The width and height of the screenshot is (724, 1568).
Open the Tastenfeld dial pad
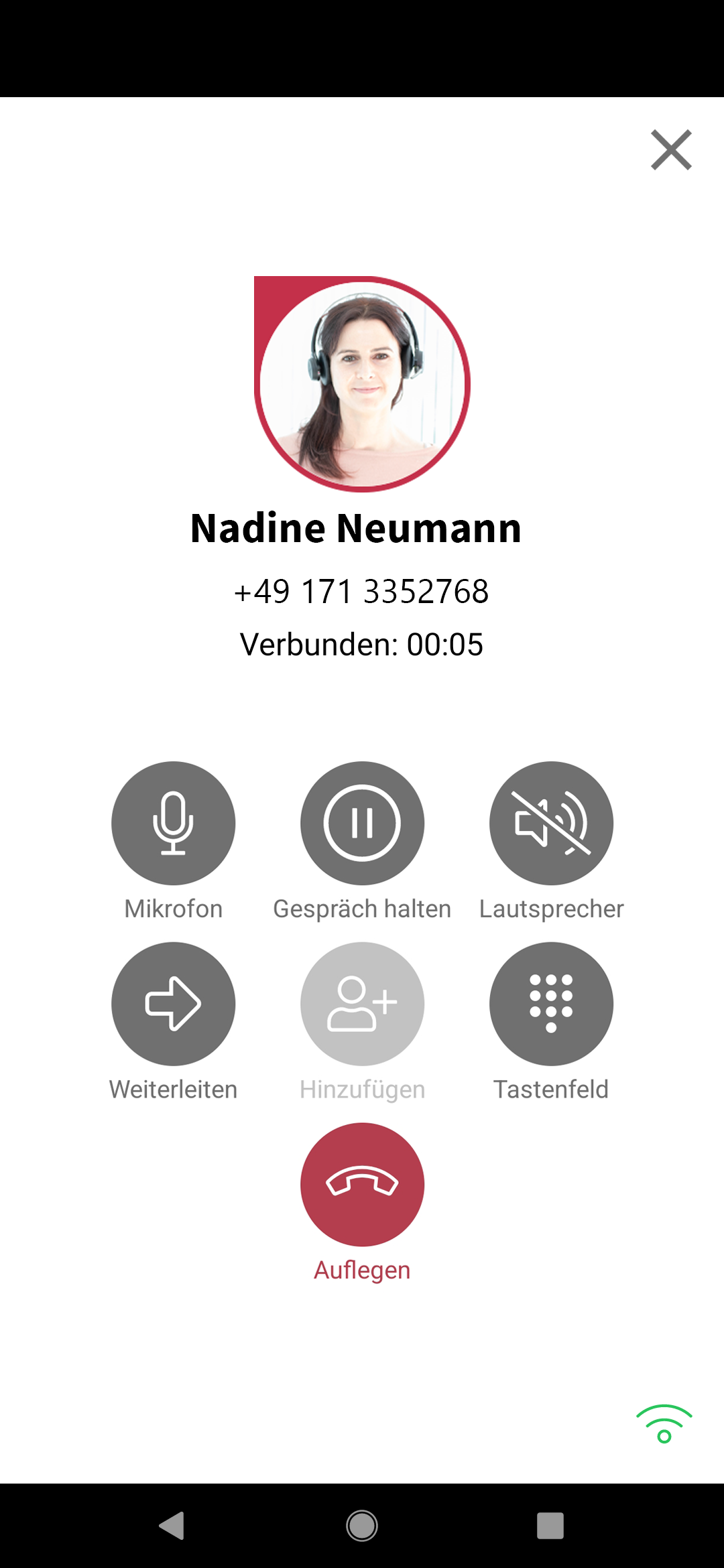pos(551,1004)
